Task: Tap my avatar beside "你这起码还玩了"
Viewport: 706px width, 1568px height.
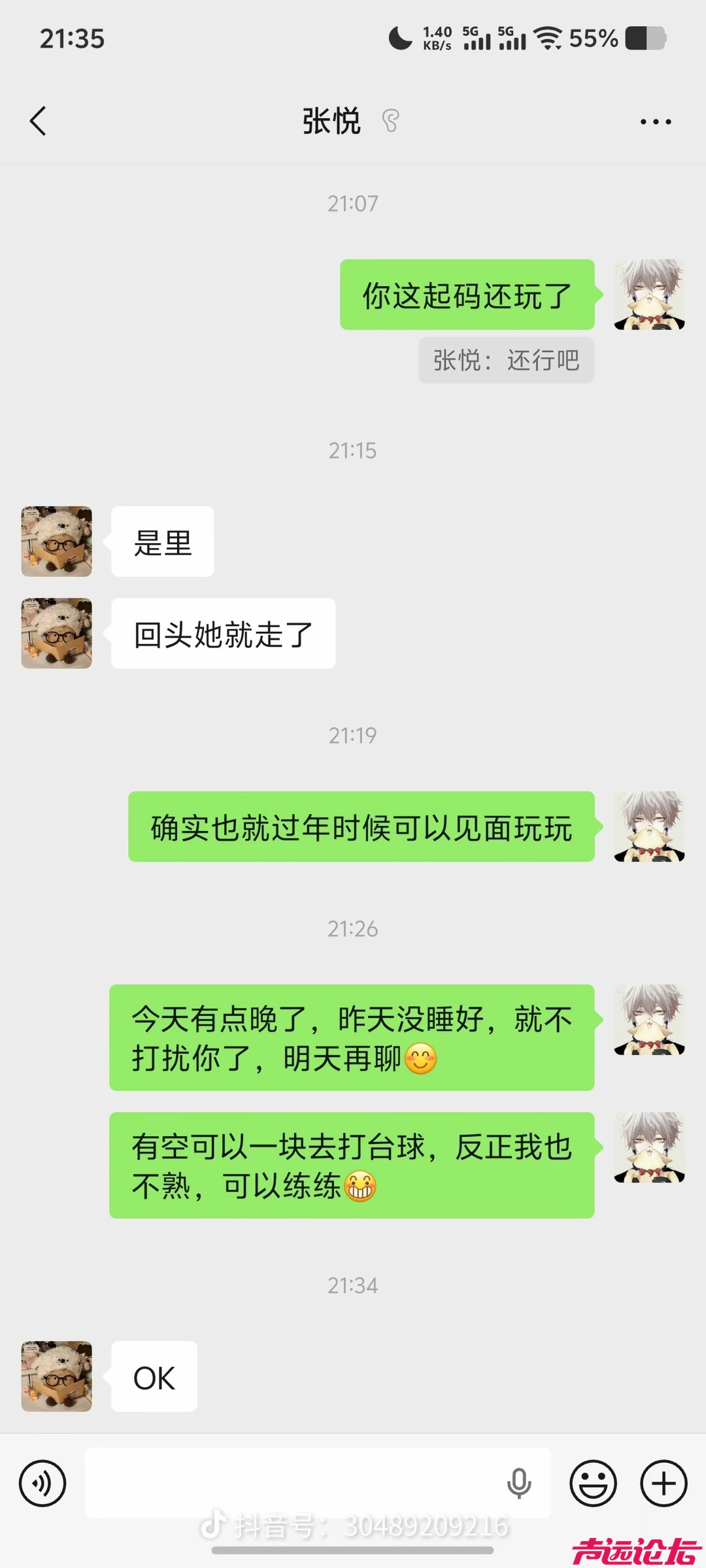Action: coord(649,295)
